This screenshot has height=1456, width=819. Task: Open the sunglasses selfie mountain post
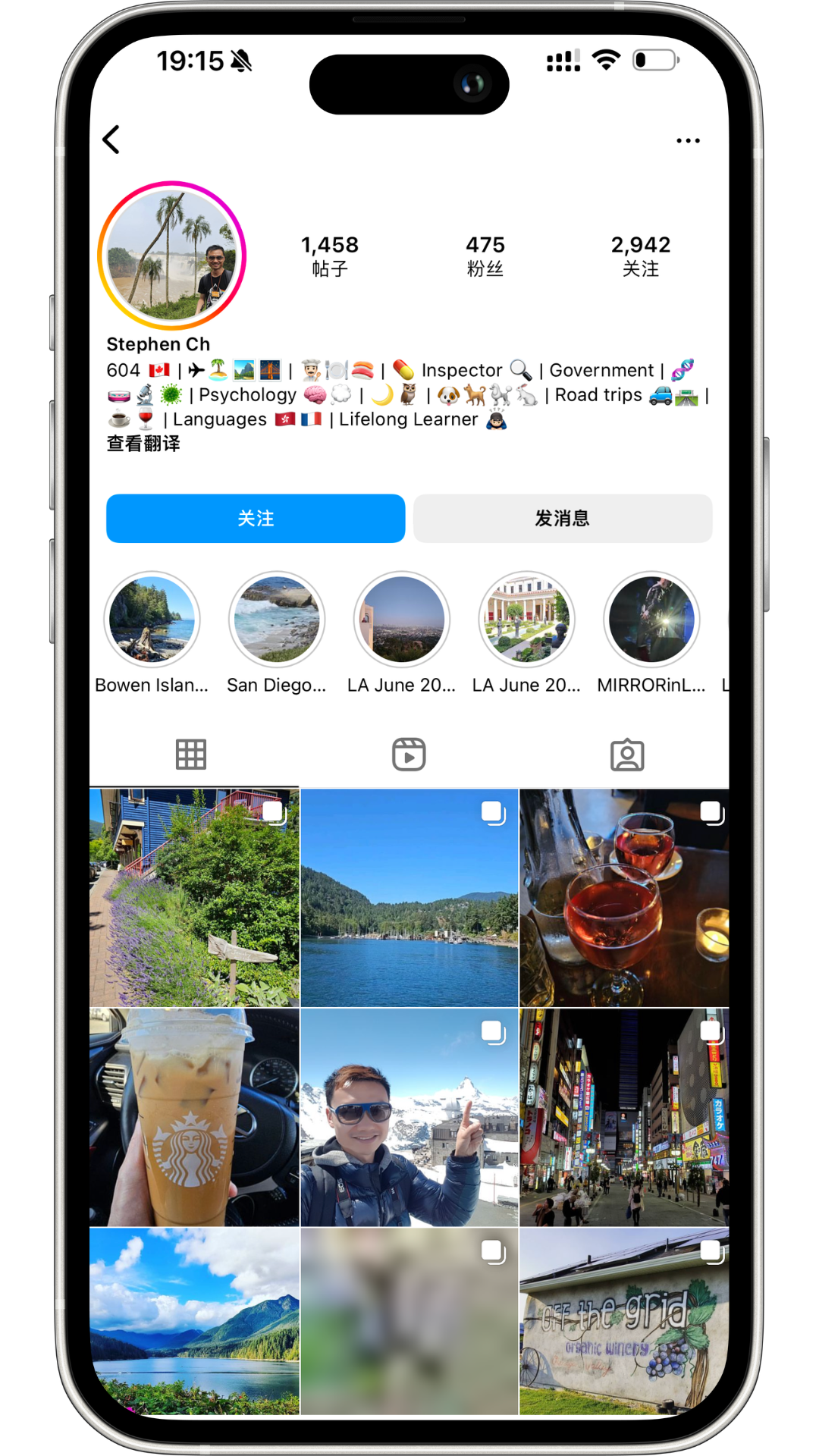[x=409, y=1117]
